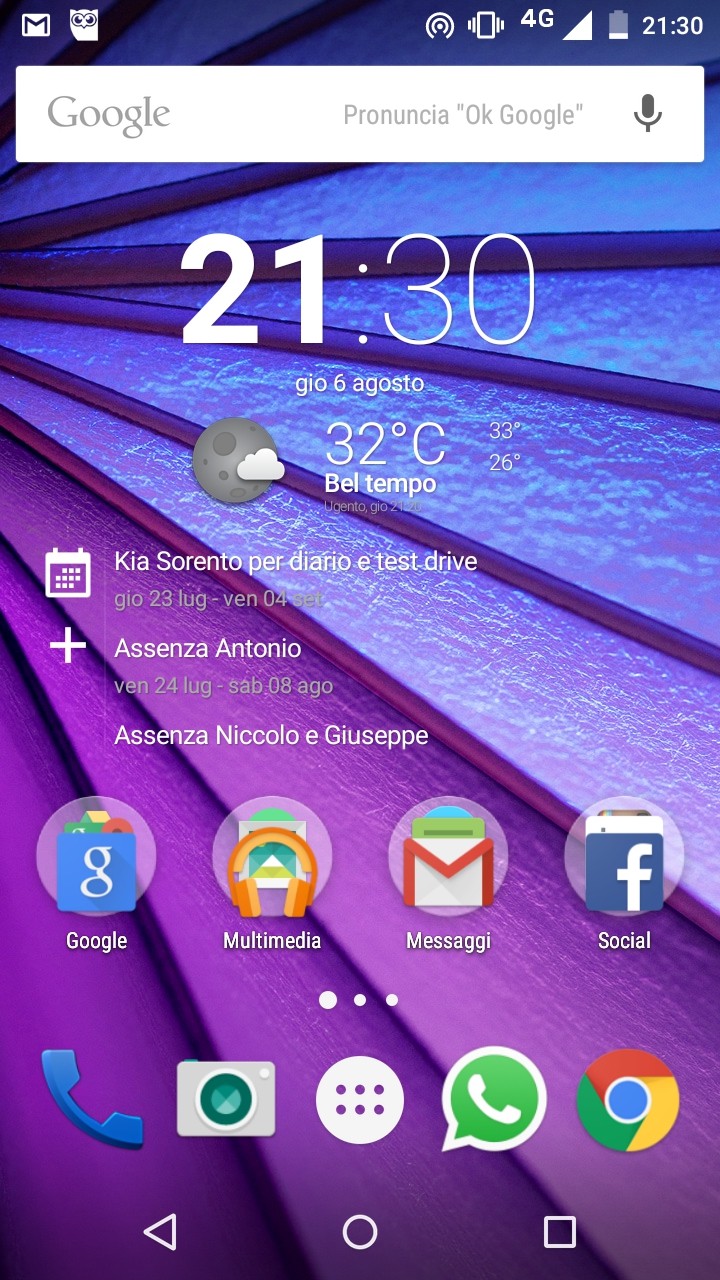Open the Messaggi folder
This screenshot has width=720, height=1280.
(x=448, y=857)
